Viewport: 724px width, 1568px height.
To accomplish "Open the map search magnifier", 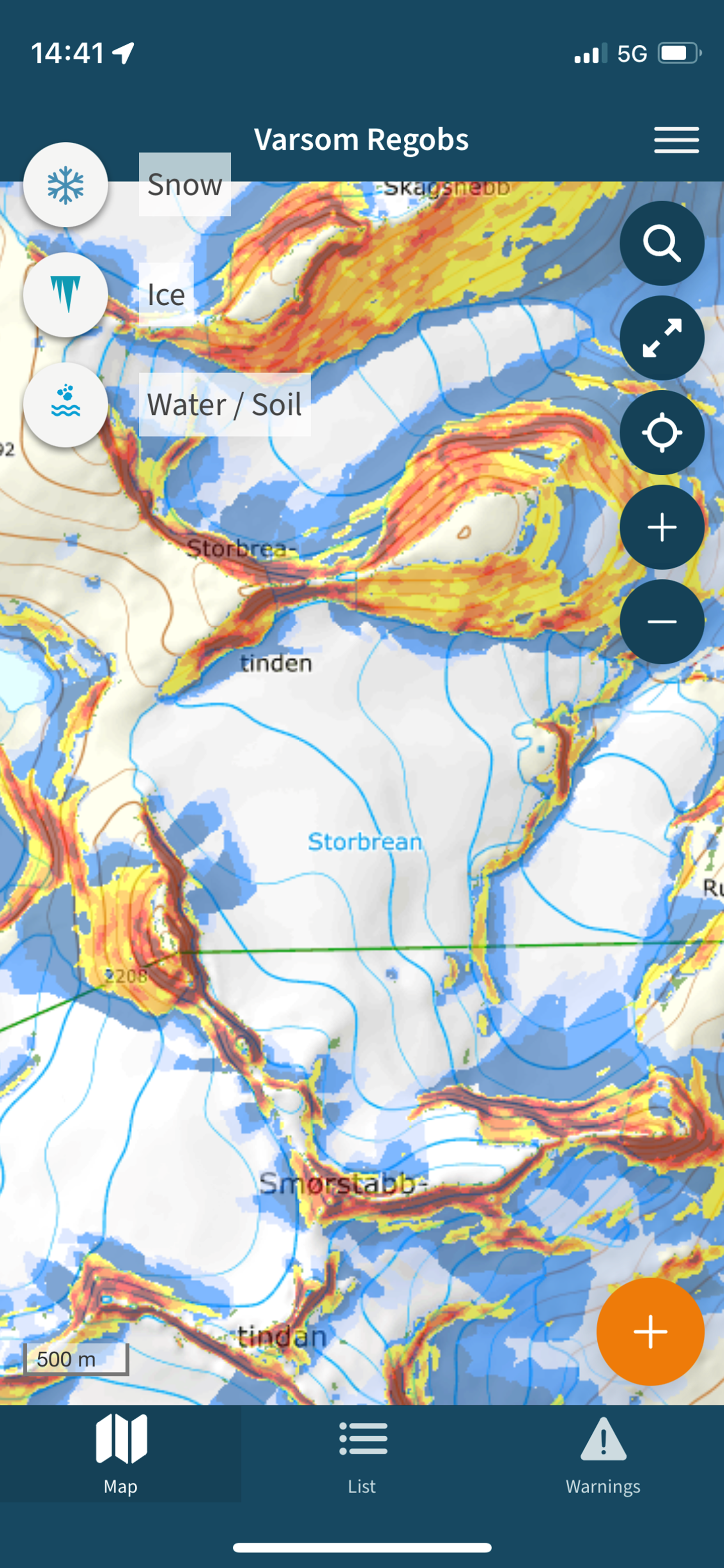I will click(661, 243).
